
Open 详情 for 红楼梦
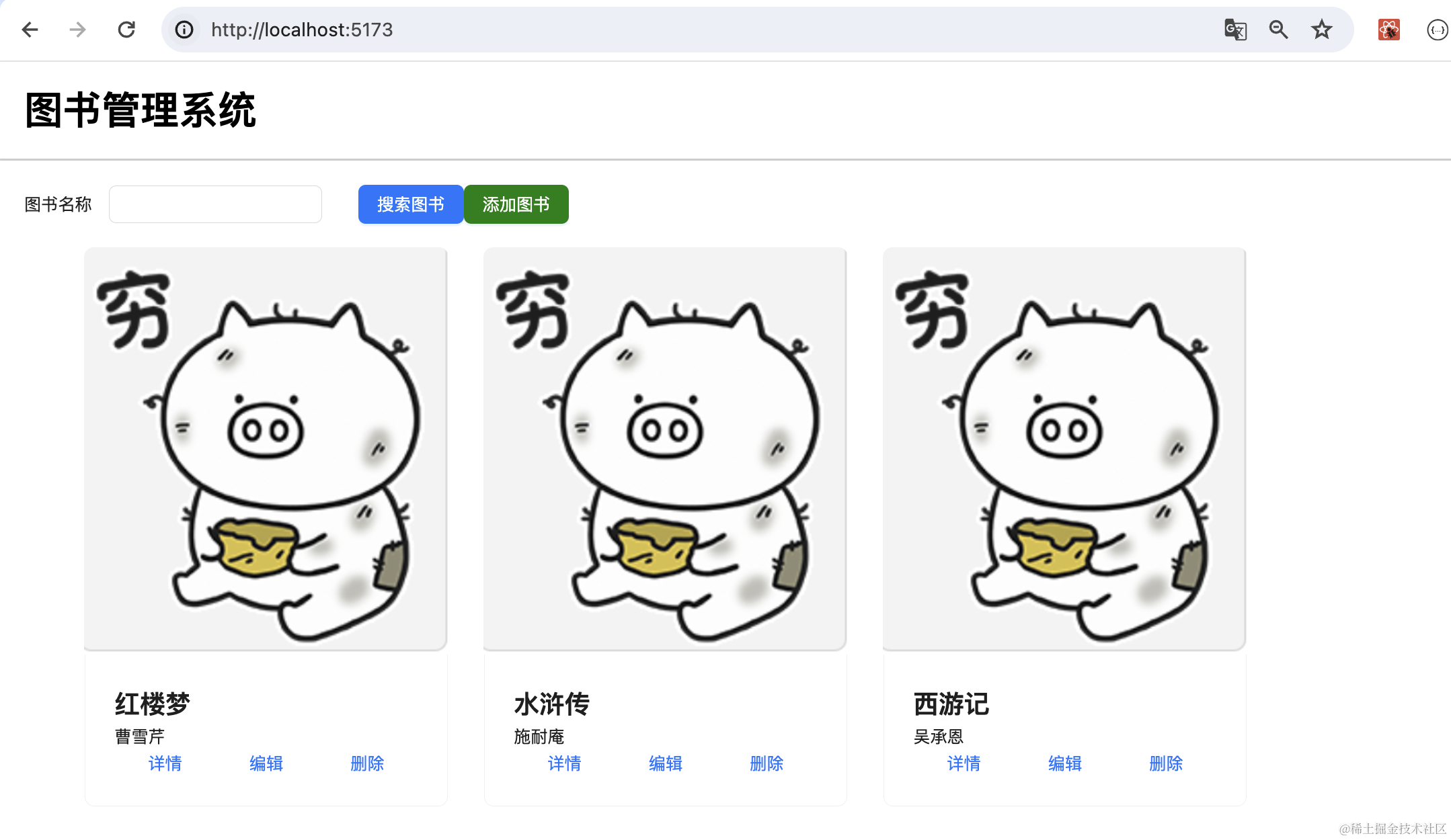pos(165,763)
